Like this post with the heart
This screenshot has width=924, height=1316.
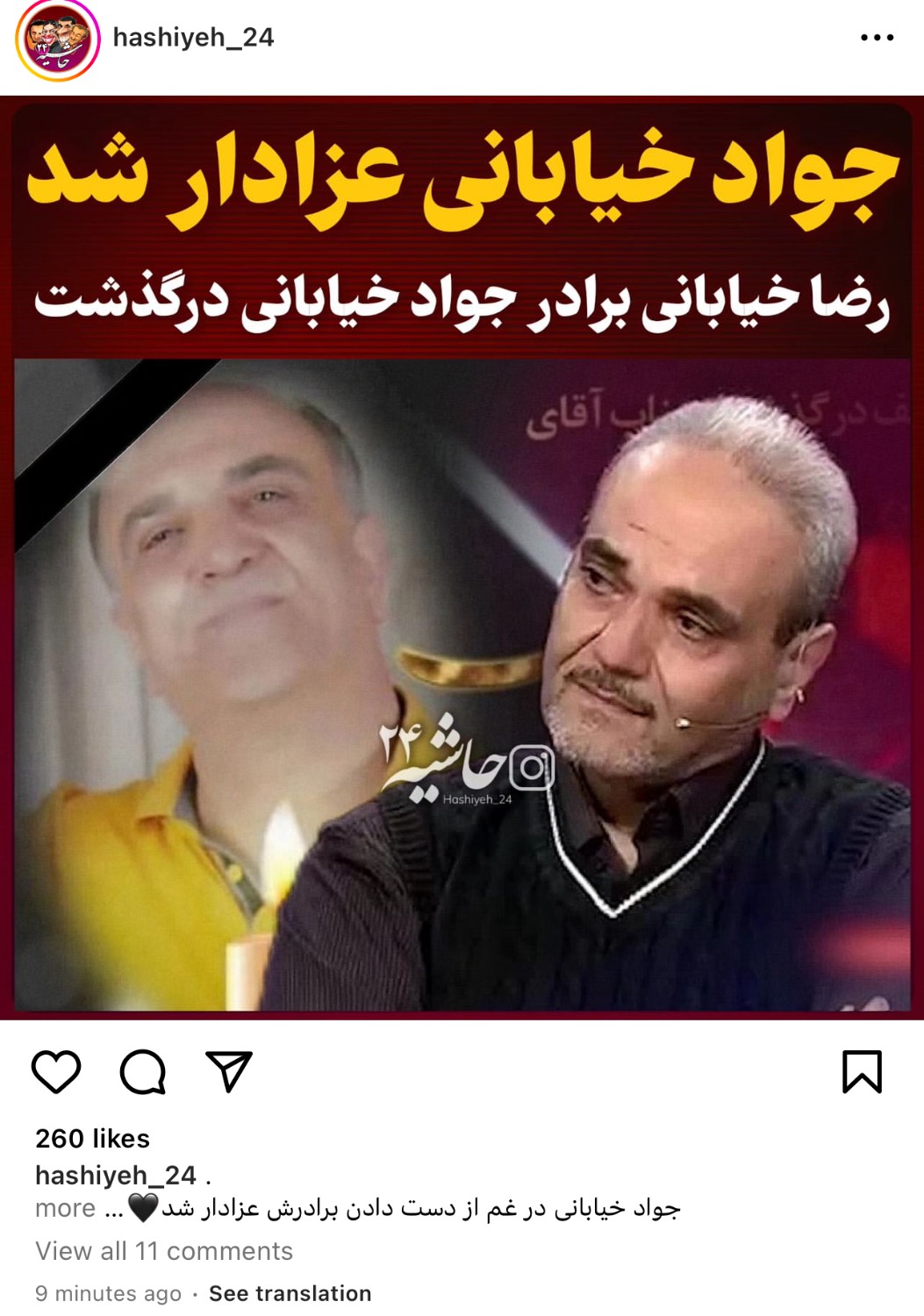pos(56,1071)
